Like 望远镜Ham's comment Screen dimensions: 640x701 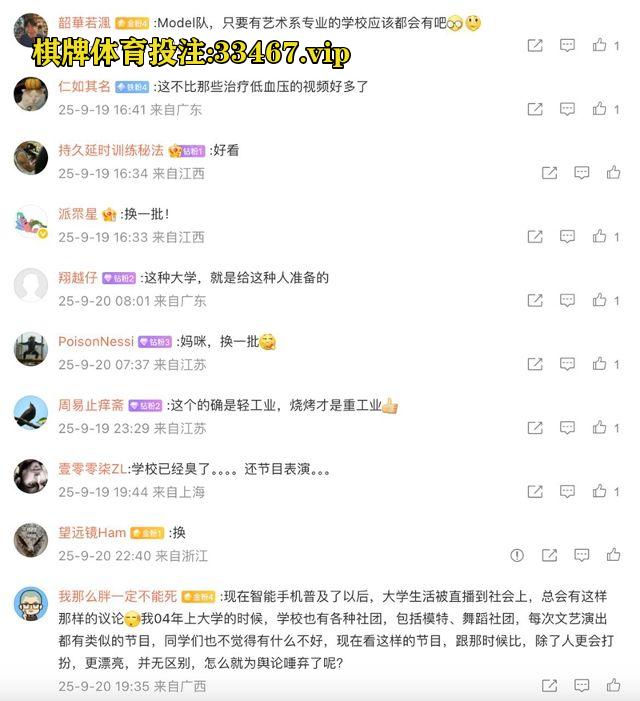(613, 555)
